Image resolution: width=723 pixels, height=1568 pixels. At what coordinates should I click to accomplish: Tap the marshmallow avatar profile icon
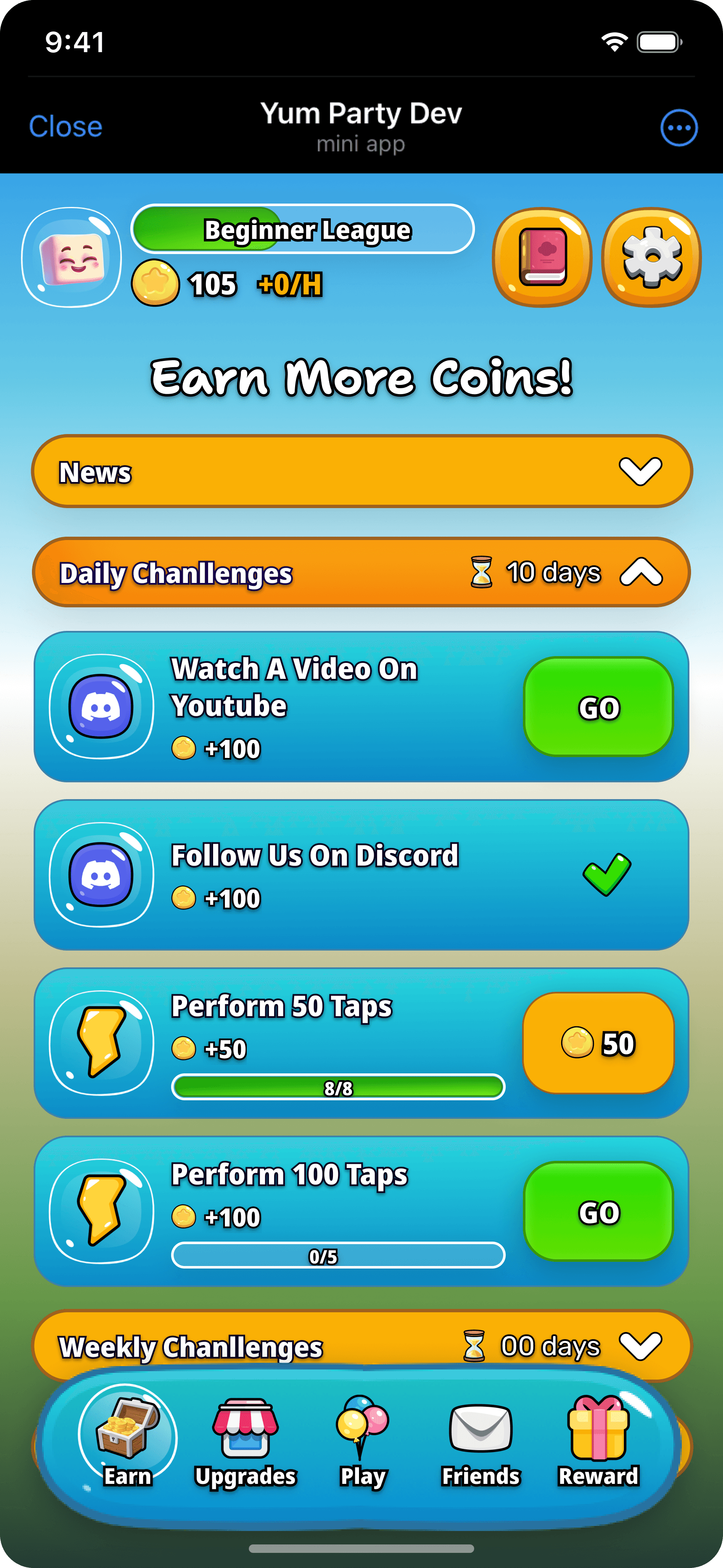coord(71,257)
